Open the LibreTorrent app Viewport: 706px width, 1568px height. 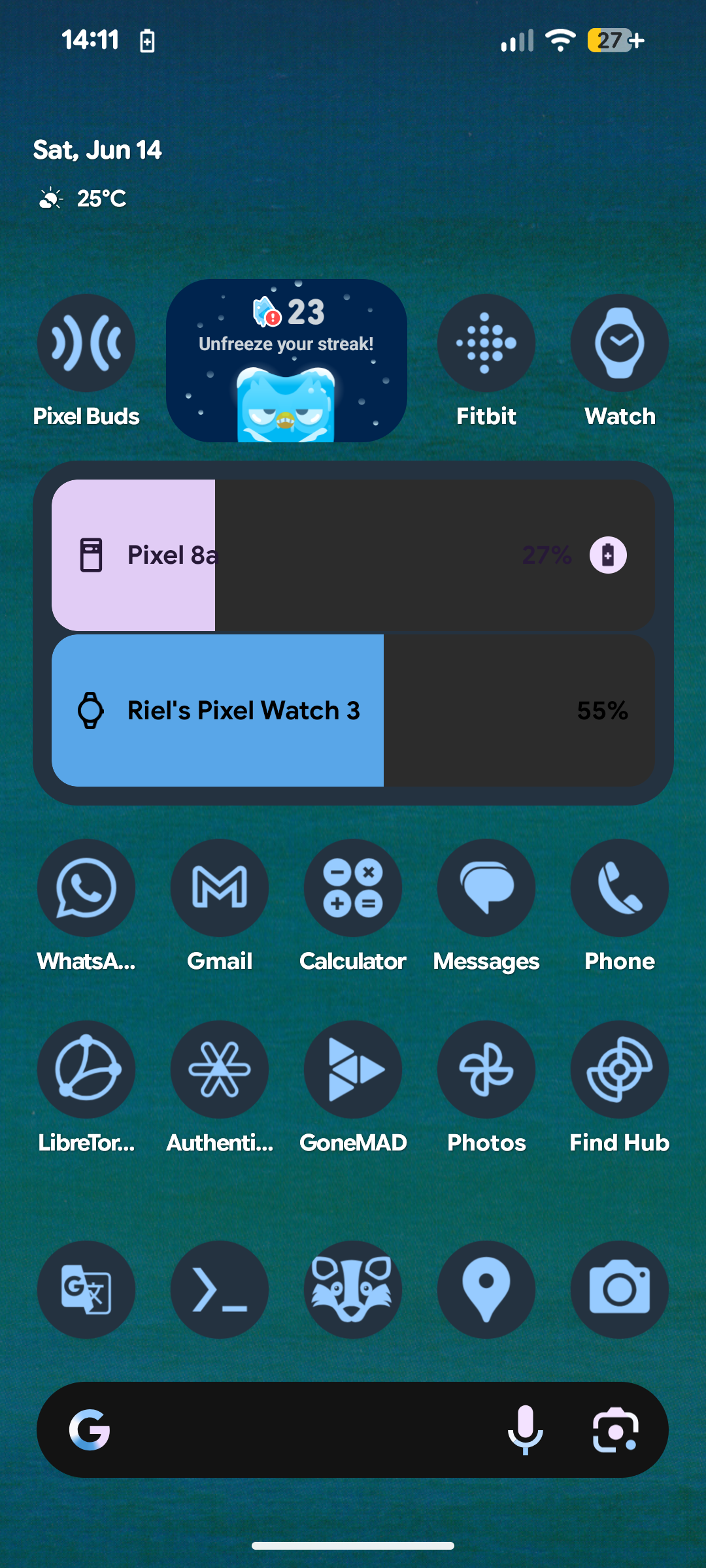86,1070
